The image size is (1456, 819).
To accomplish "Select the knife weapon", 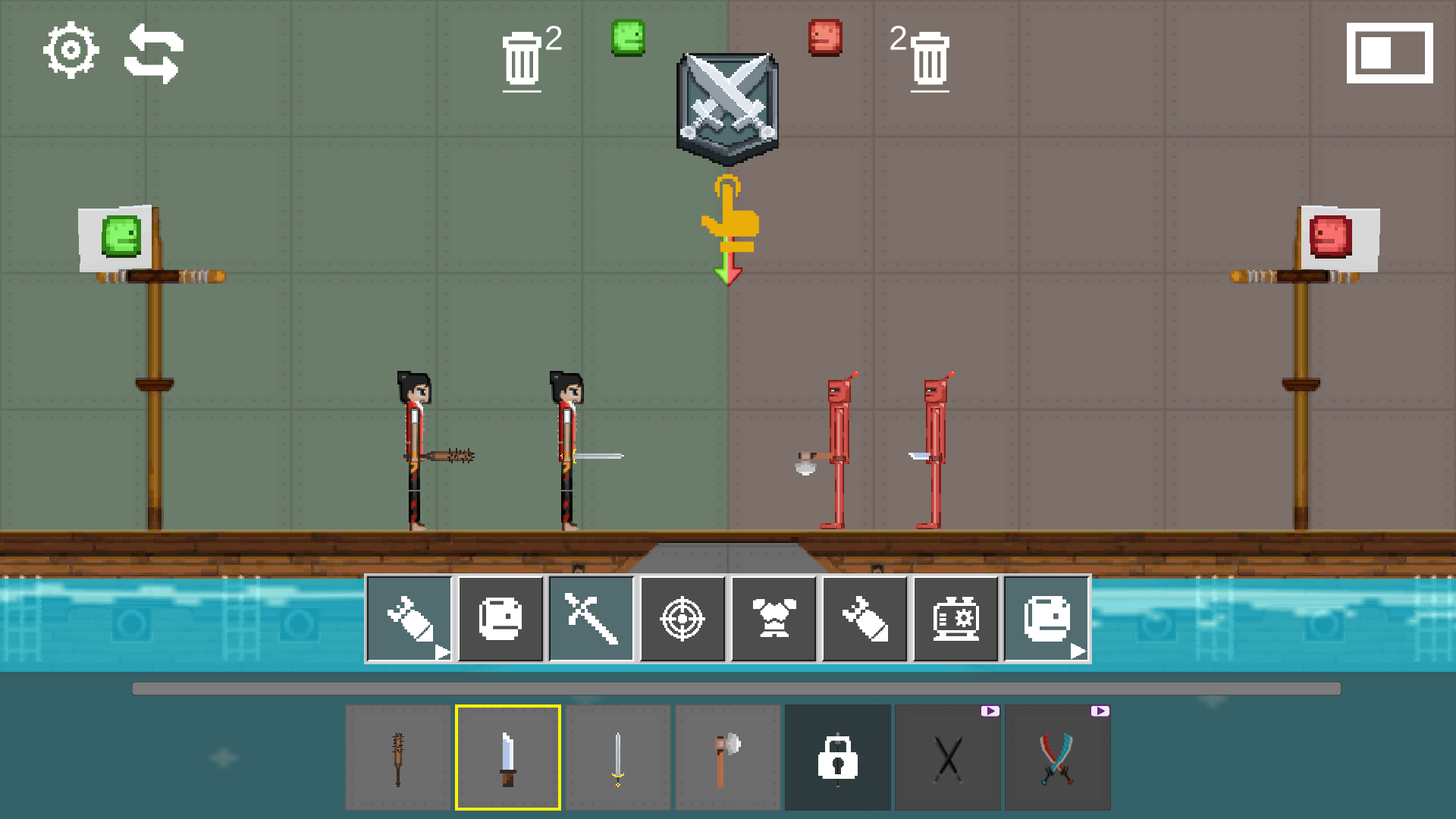I will point(508,758).
